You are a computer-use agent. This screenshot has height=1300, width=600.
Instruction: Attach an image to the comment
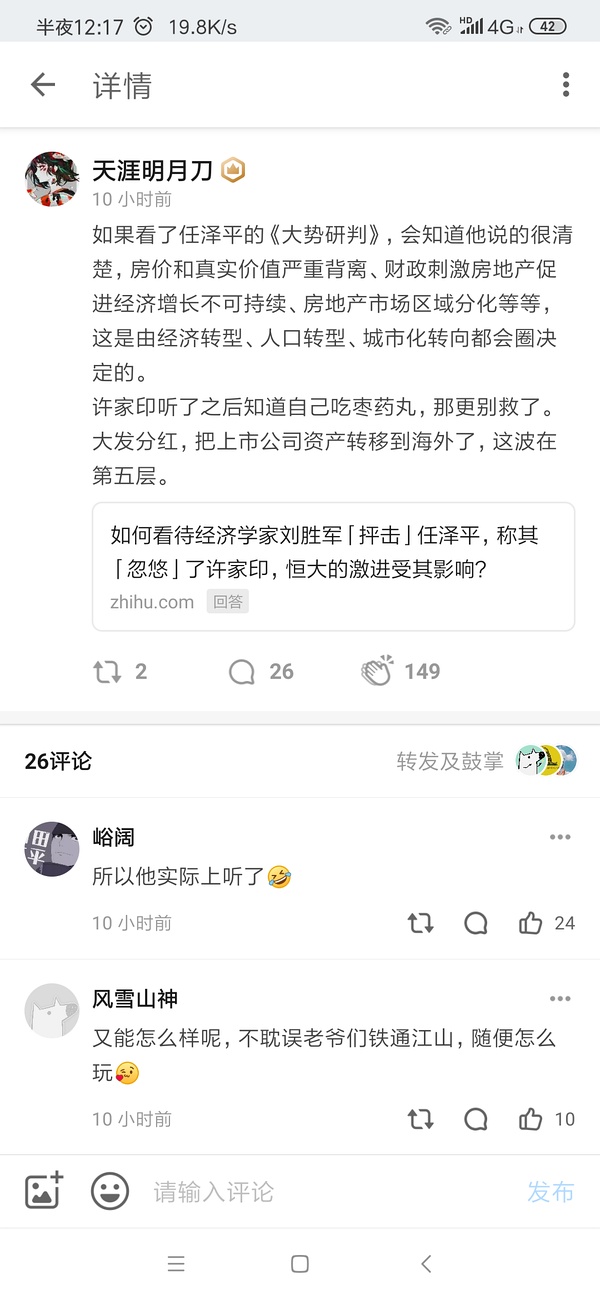(44, 1191)
